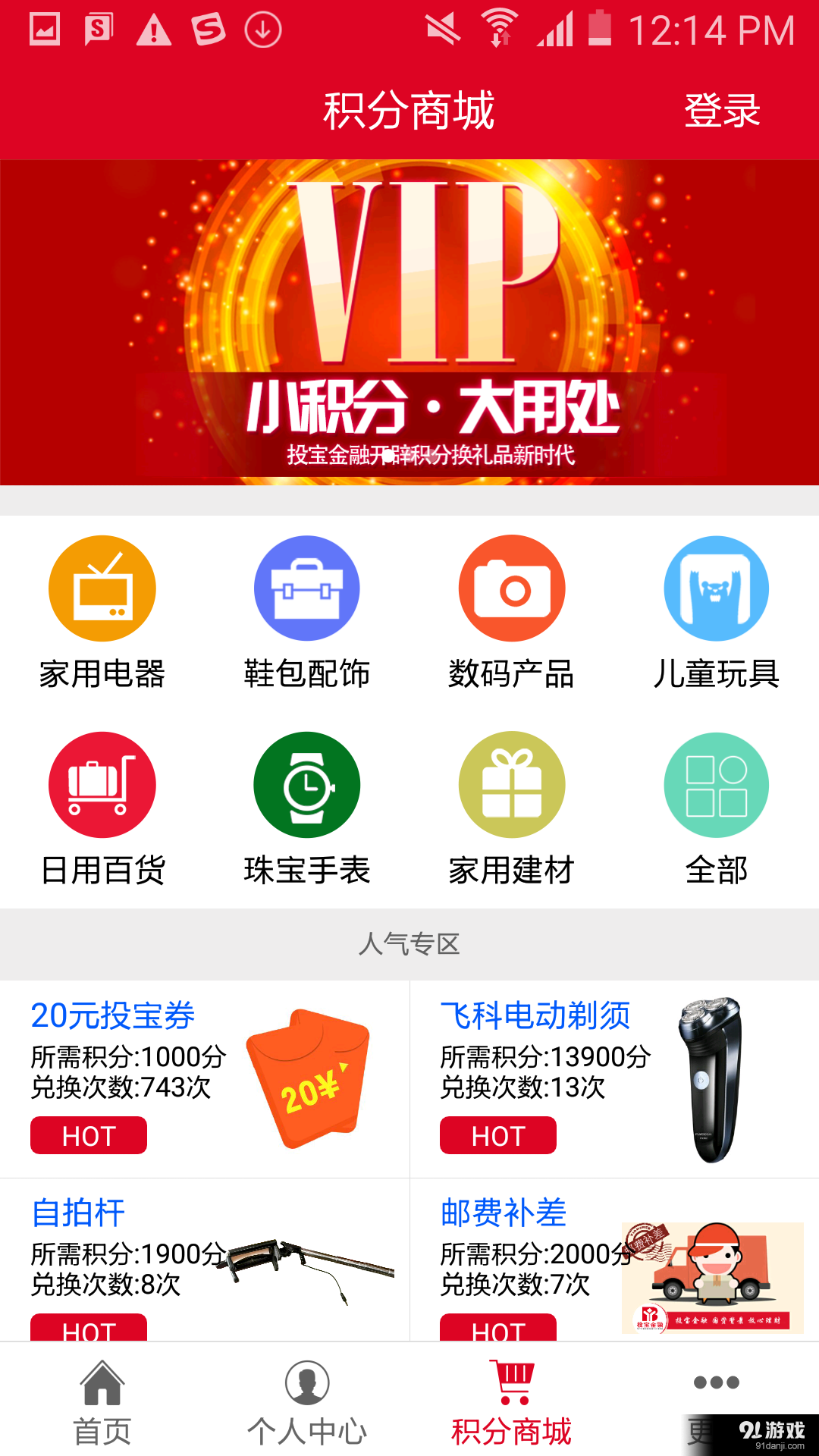
Task: Open the 日用百货 daily goods cart icon
Action: point(102,785)
